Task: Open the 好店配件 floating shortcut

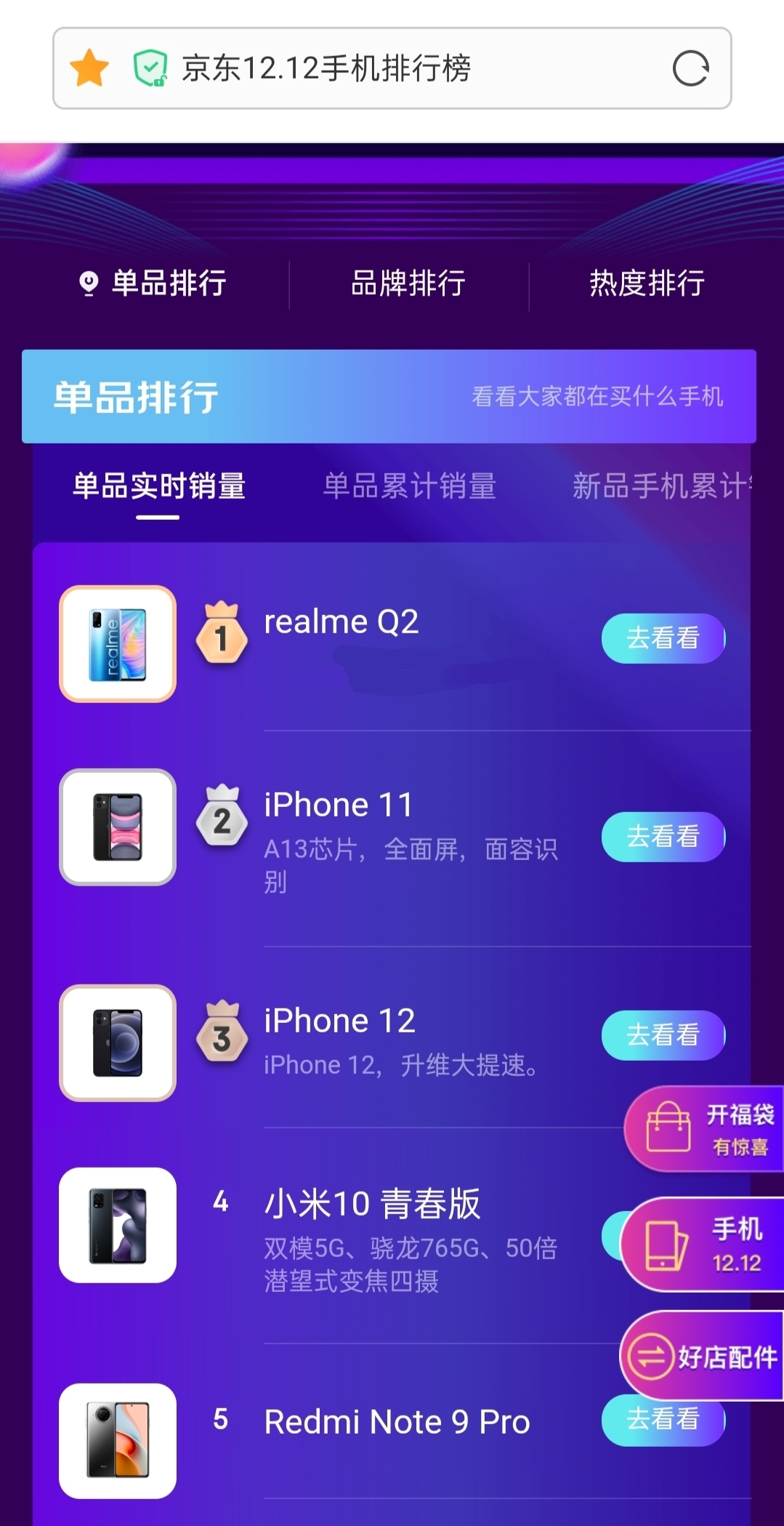Action: [702, 1357]
